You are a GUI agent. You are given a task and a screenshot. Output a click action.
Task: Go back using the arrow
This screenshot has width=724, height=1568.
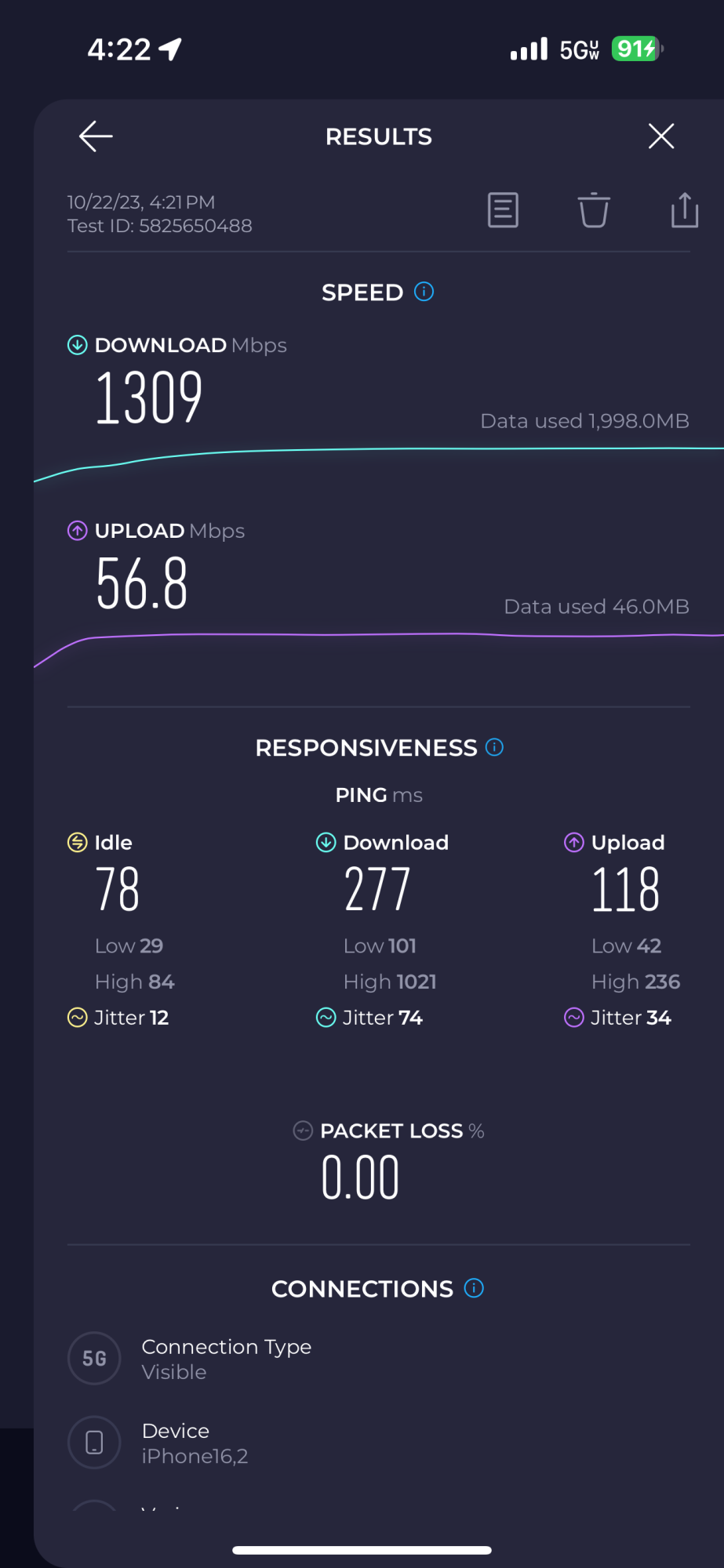(96, 136)
